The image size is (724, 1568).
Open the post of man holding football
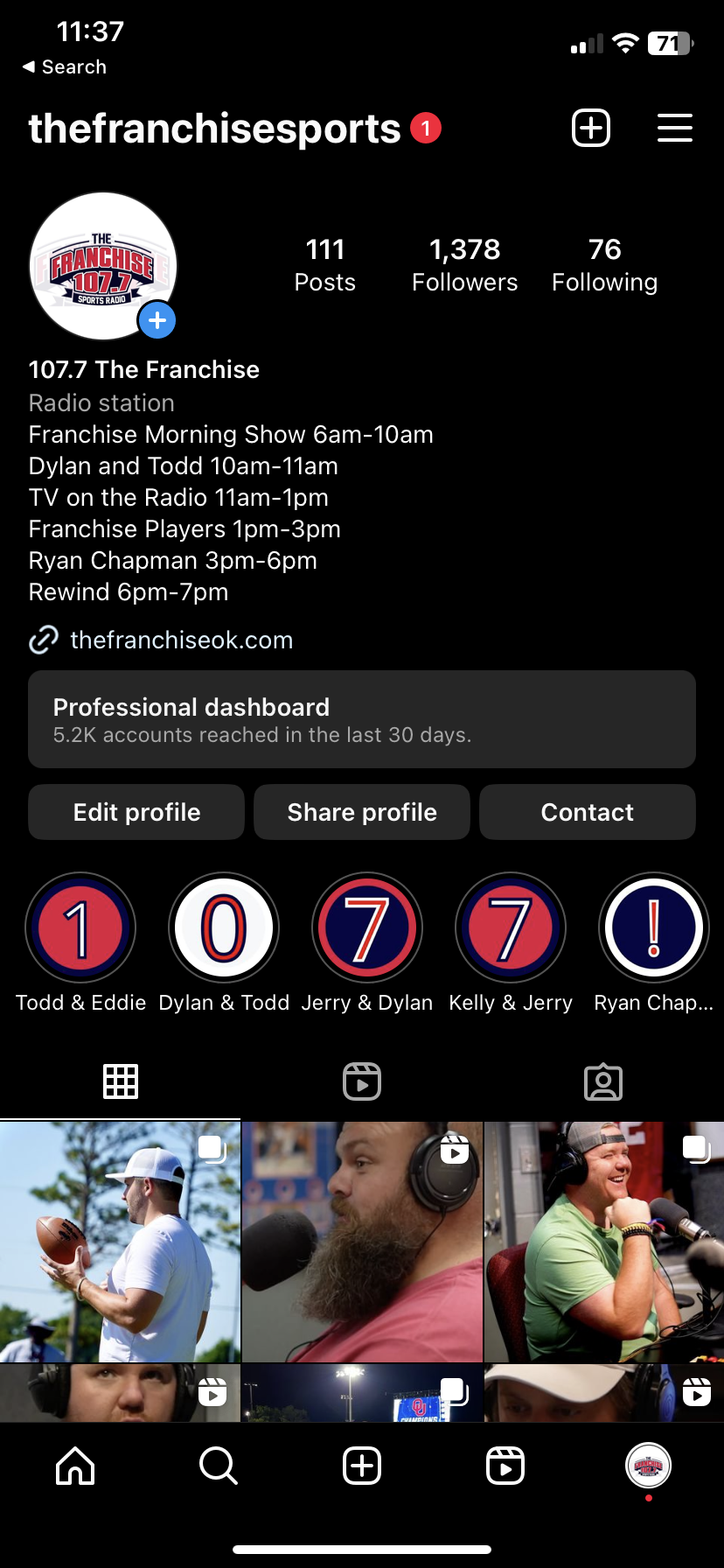pyautogui.click(x=120, y=1241)
